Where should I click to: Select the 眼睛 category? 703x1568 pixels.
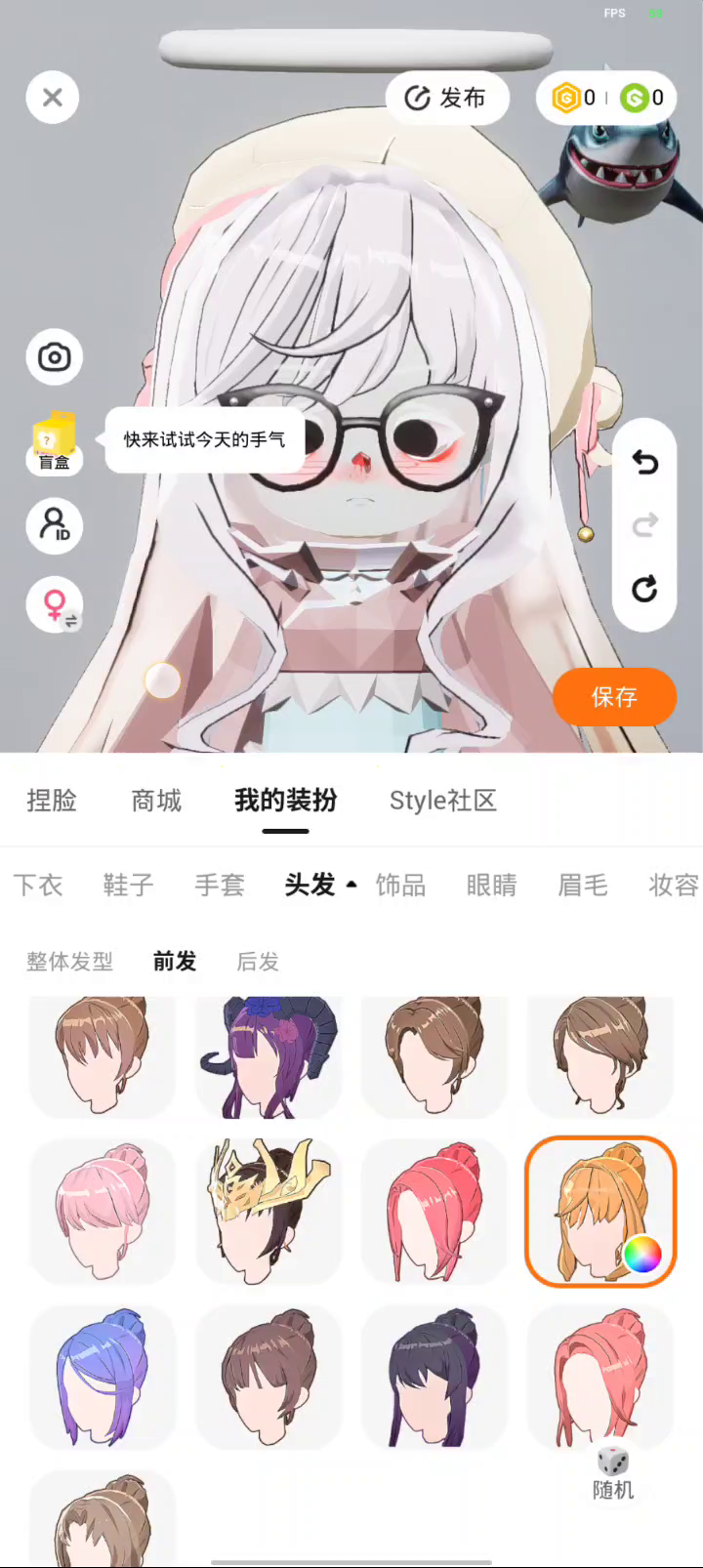(x=491, y=885)
